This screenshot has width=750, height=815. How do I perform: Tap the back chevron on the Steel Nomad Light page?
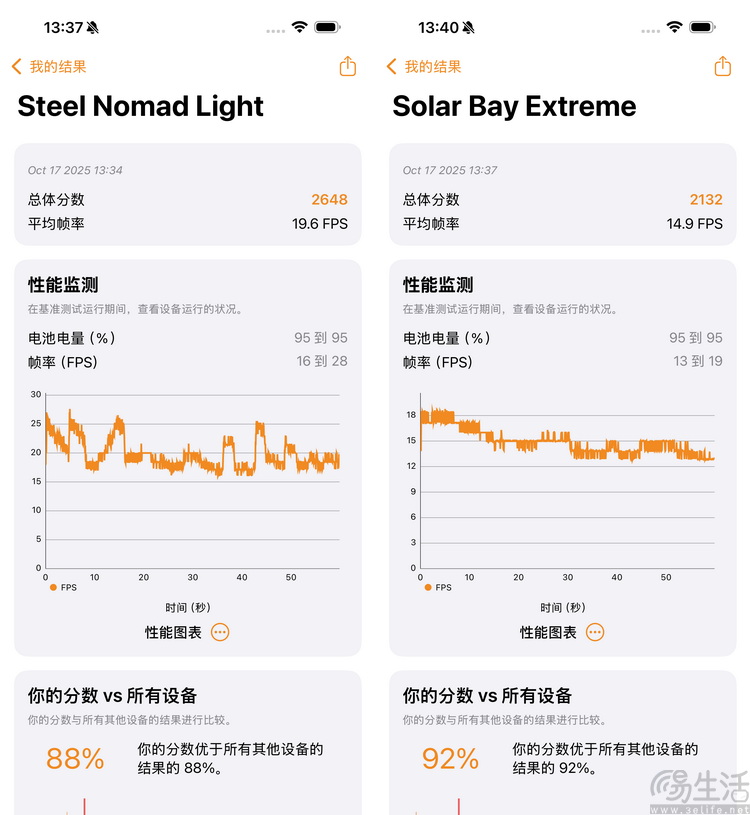point(14,66)
